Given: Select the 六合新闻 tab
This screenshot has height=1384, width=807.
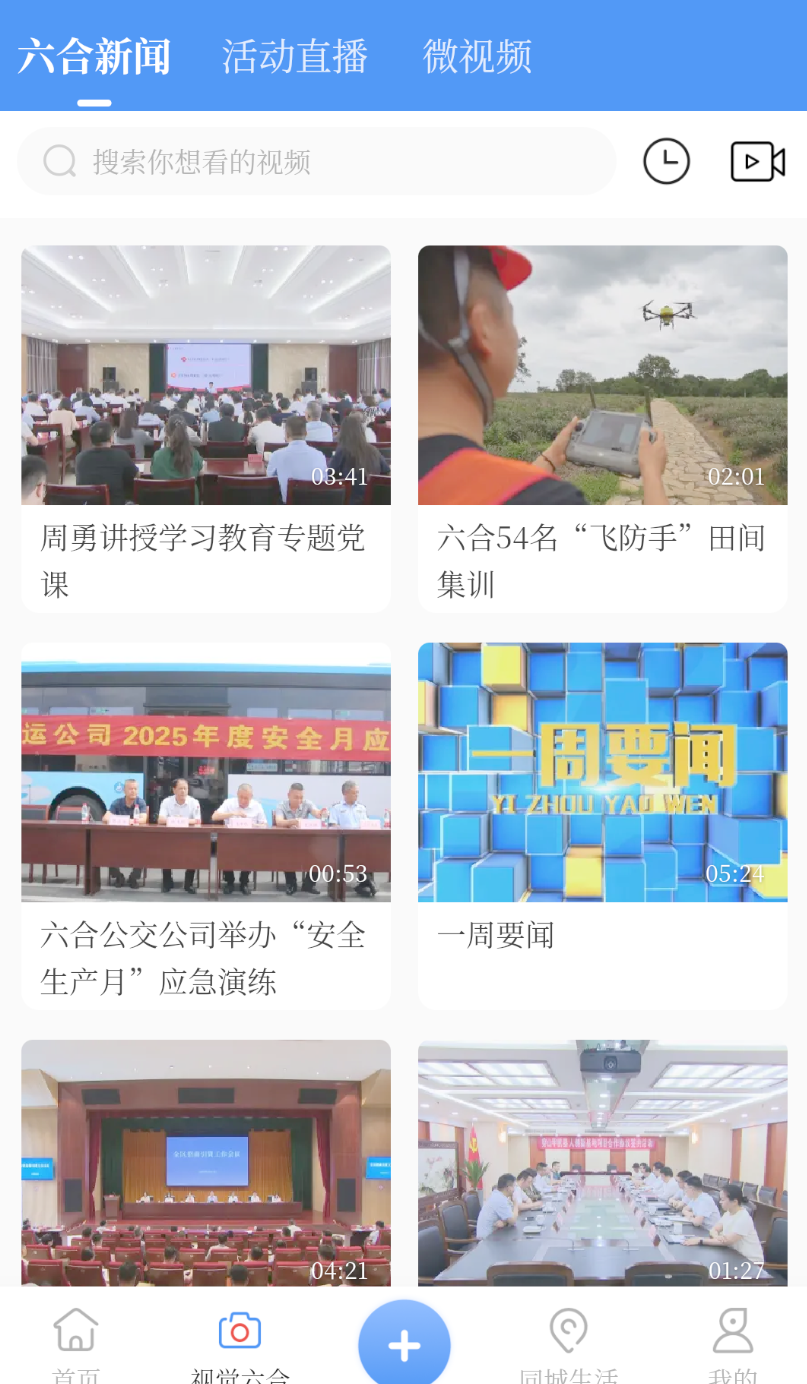Looking at the screenshot, I should (x=94, y=56).
